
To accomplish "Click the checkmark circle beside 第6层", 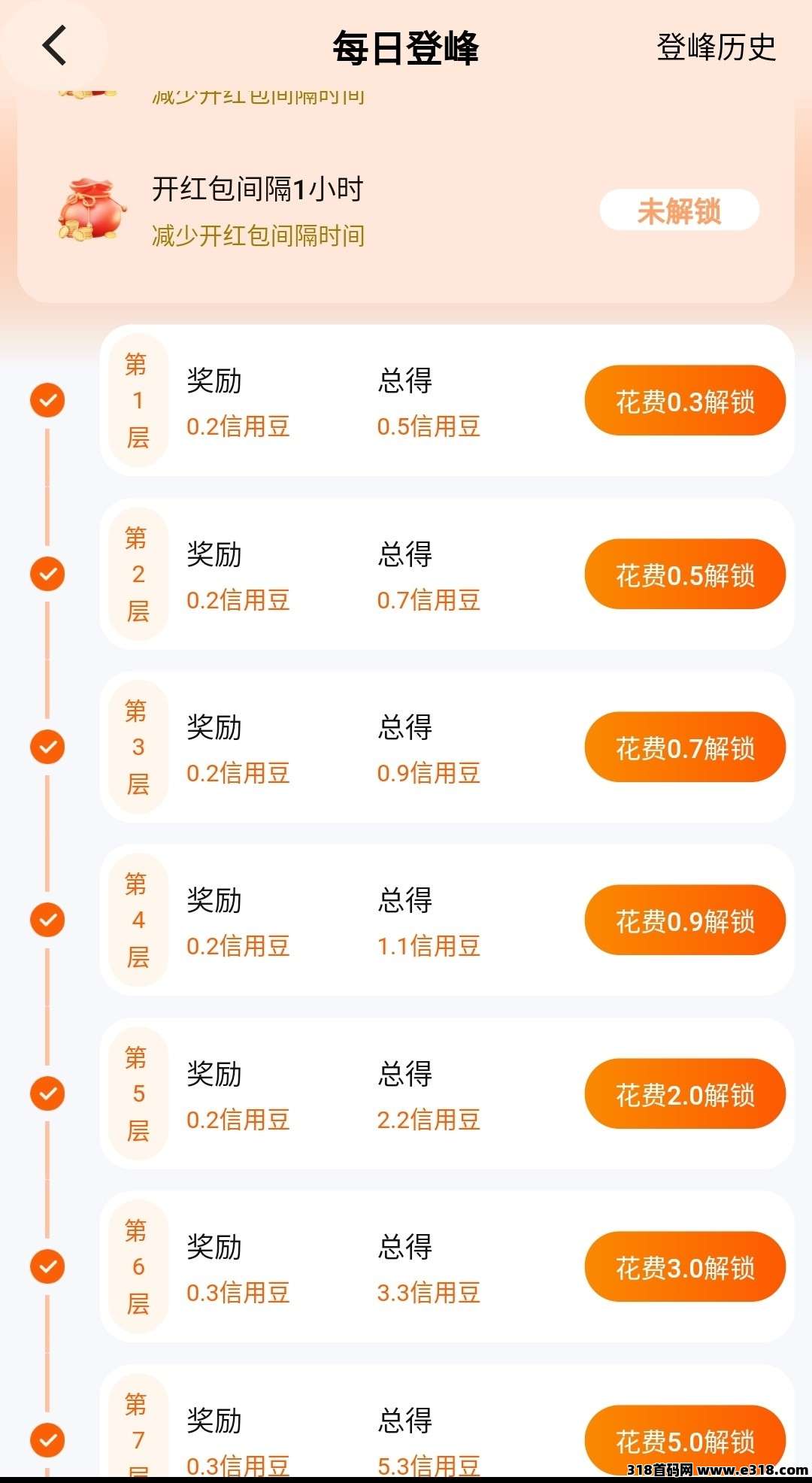I will click(x=47, y=1267).
